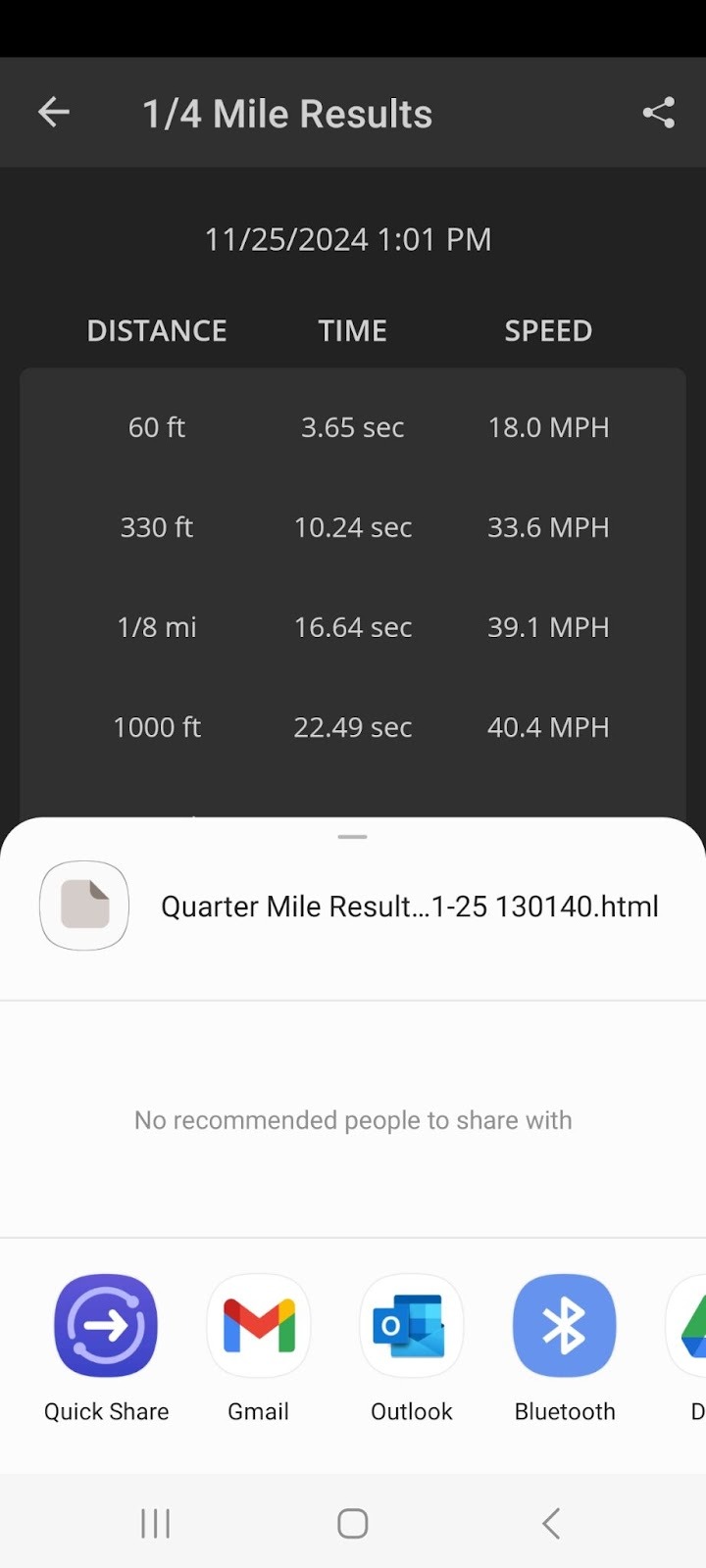Send the results file through Gmail
Screen dimensions: 706x1568
(x=259, y=1326)
